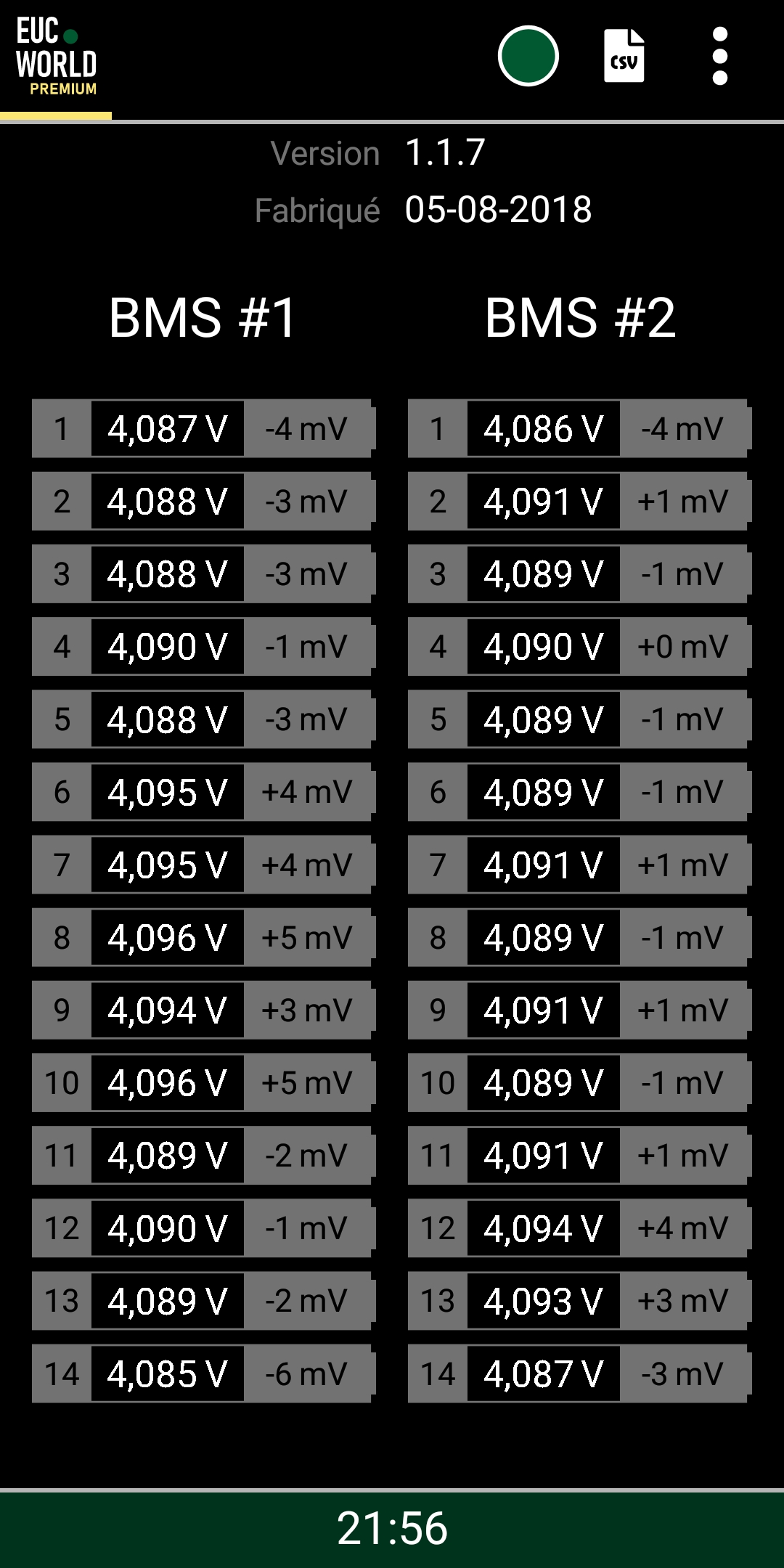
Task: Open the three-dot overflow menu
Action: [x=720, y=56]
